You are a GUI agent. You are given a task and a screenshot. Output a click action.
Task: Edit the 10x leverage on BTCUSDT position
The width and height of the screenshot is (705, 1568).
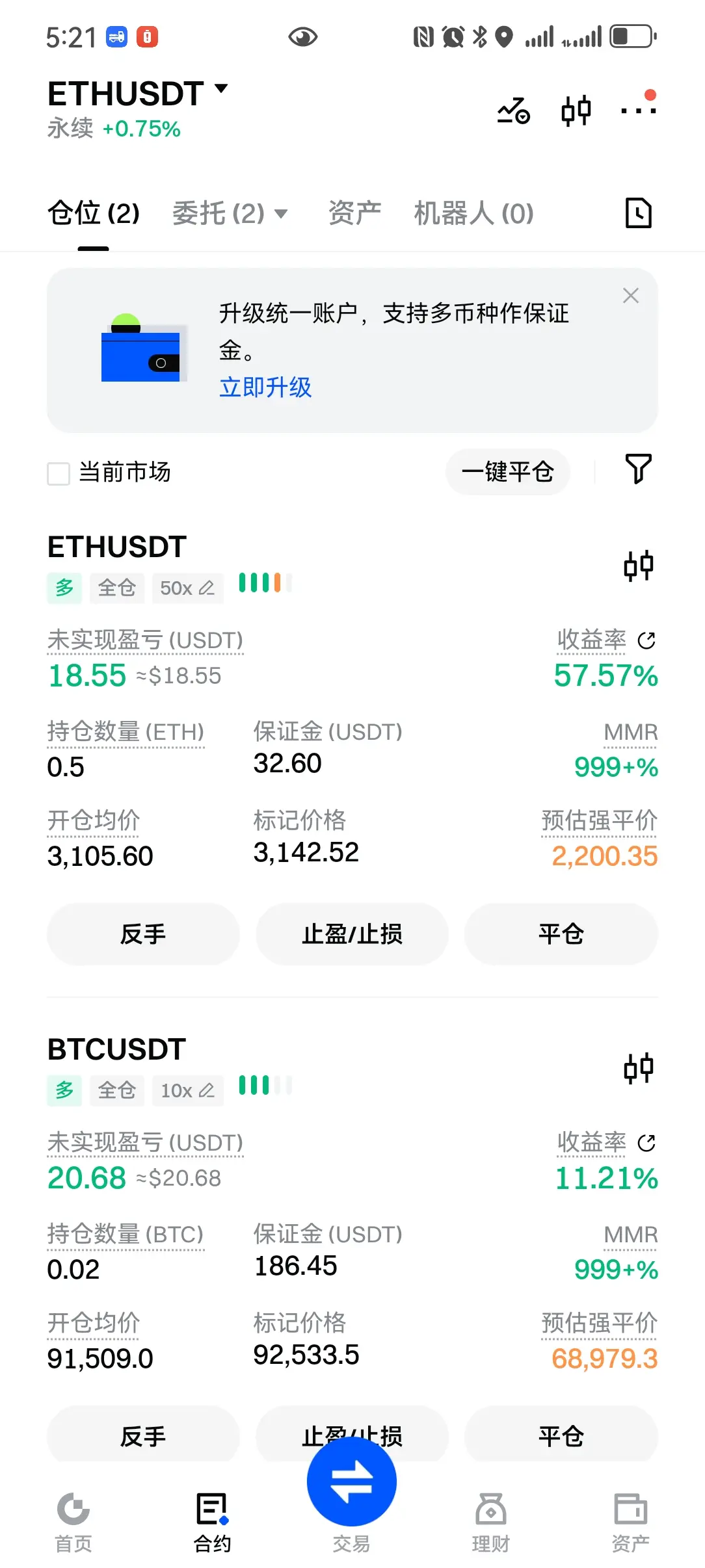coord(187,1091)
